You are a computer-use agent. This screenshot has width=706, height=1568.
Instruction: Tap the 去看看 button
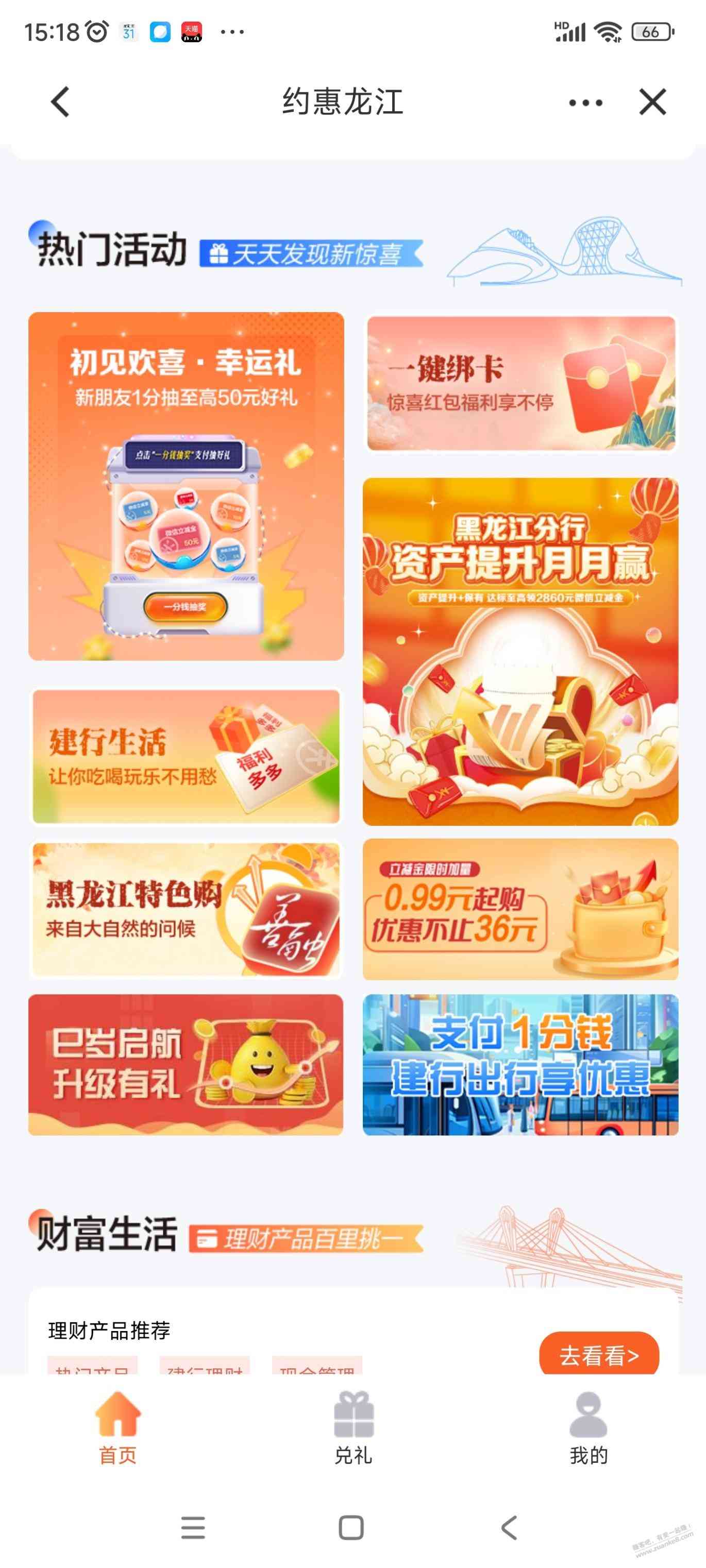pos(598,1355)
